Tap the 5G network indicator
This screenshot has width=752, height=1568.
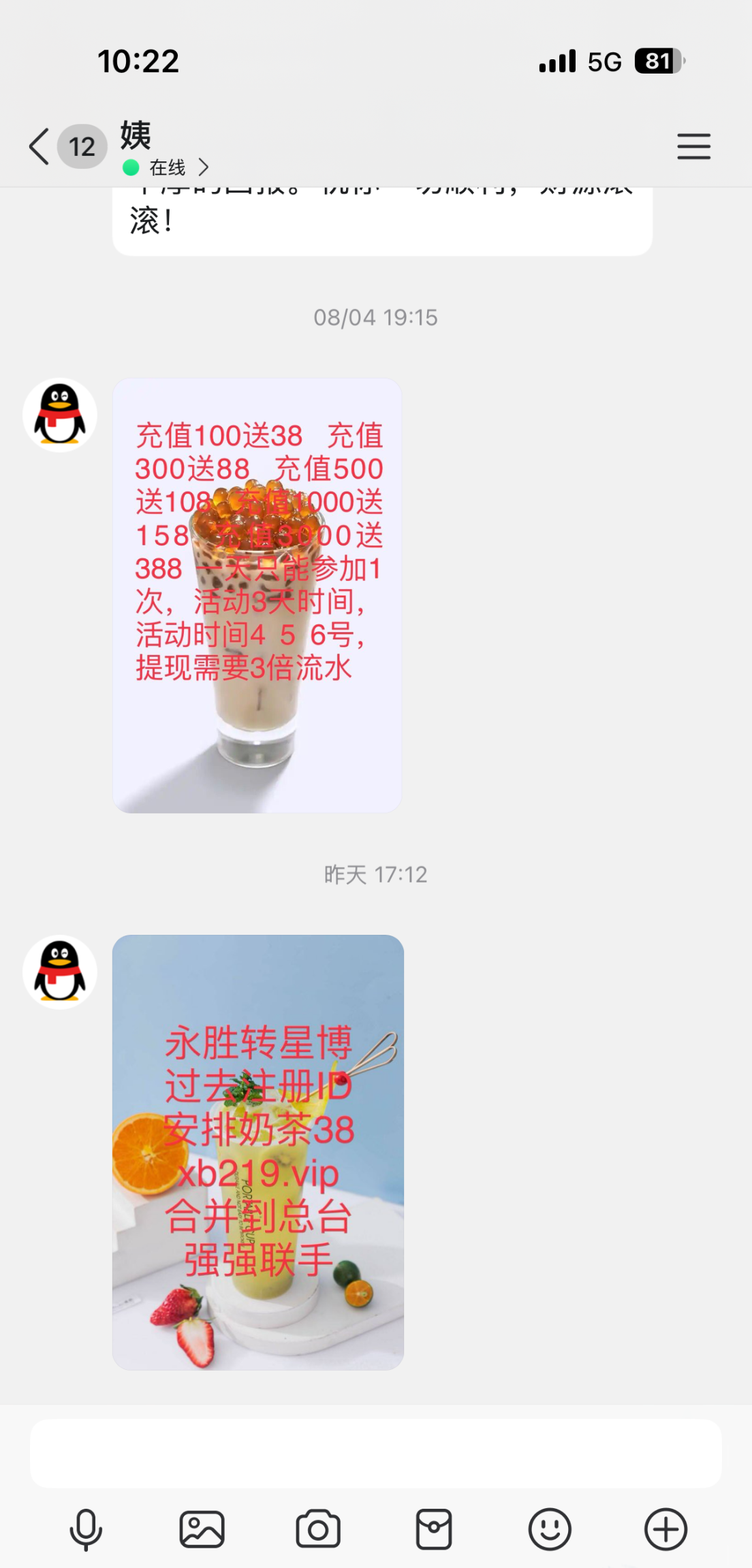coord(603,61)
